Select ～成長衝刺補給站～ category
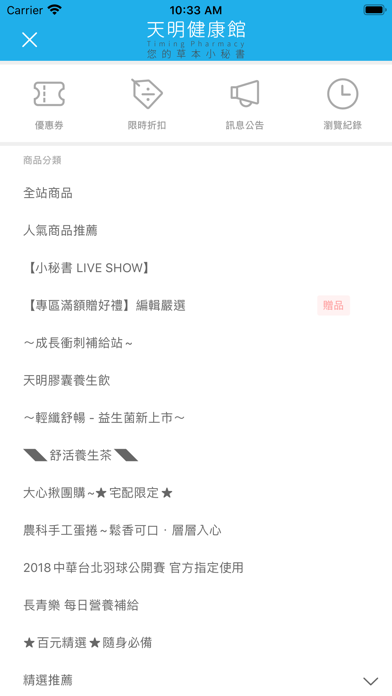This screenshot has height=696, width=392. (196, 343)
